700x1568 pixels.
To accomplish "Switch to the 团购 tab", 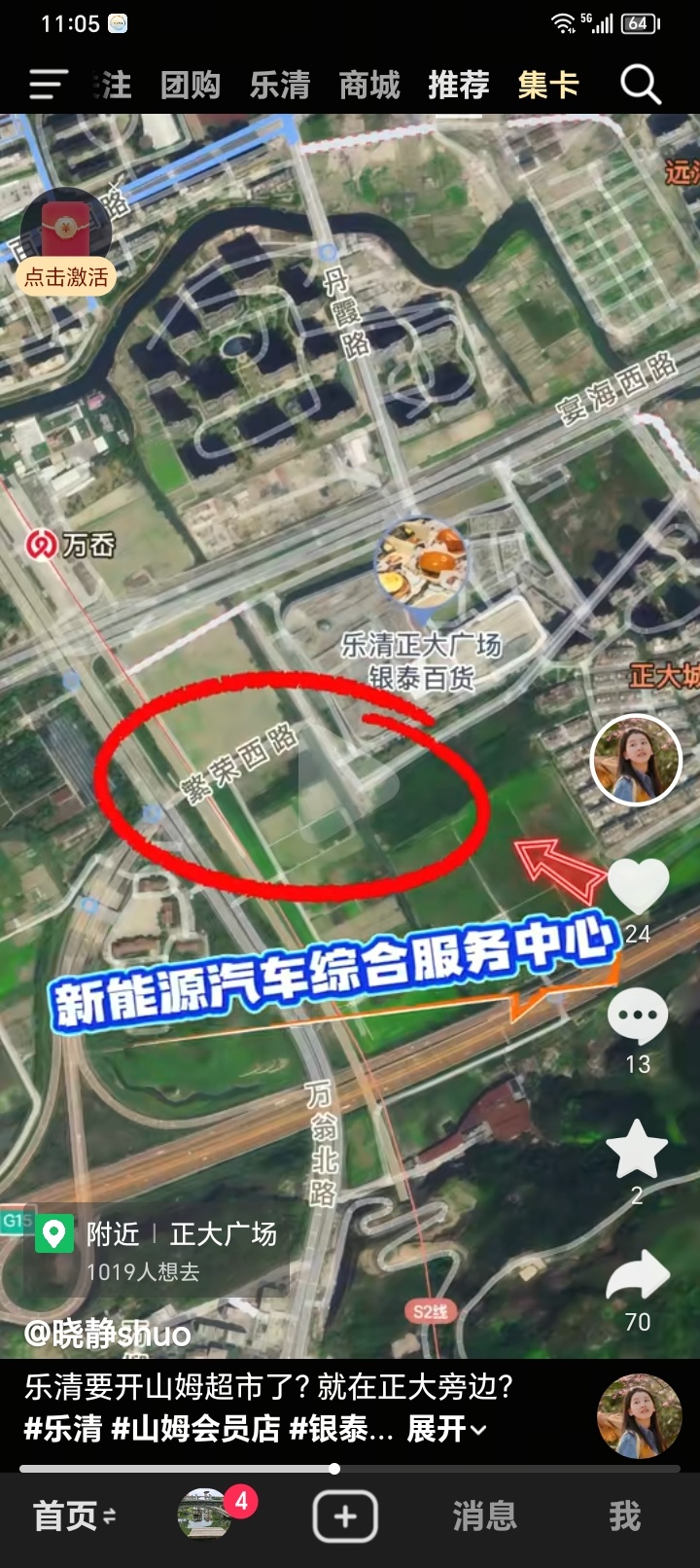I will pyautogui.click(x=191, y=86).
